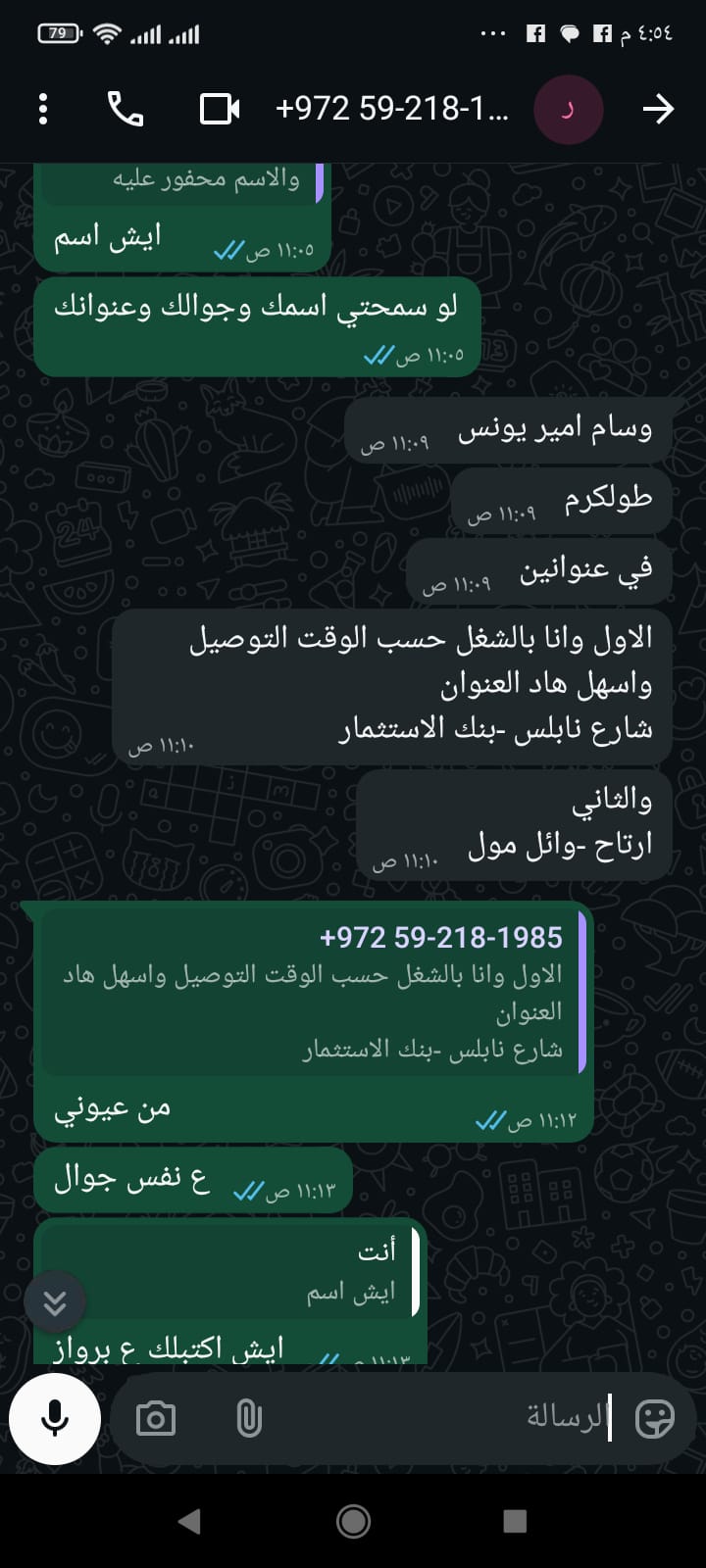View the contact's profile picture avatar
The image size is (706, 1568).
[x=568, y=109]
